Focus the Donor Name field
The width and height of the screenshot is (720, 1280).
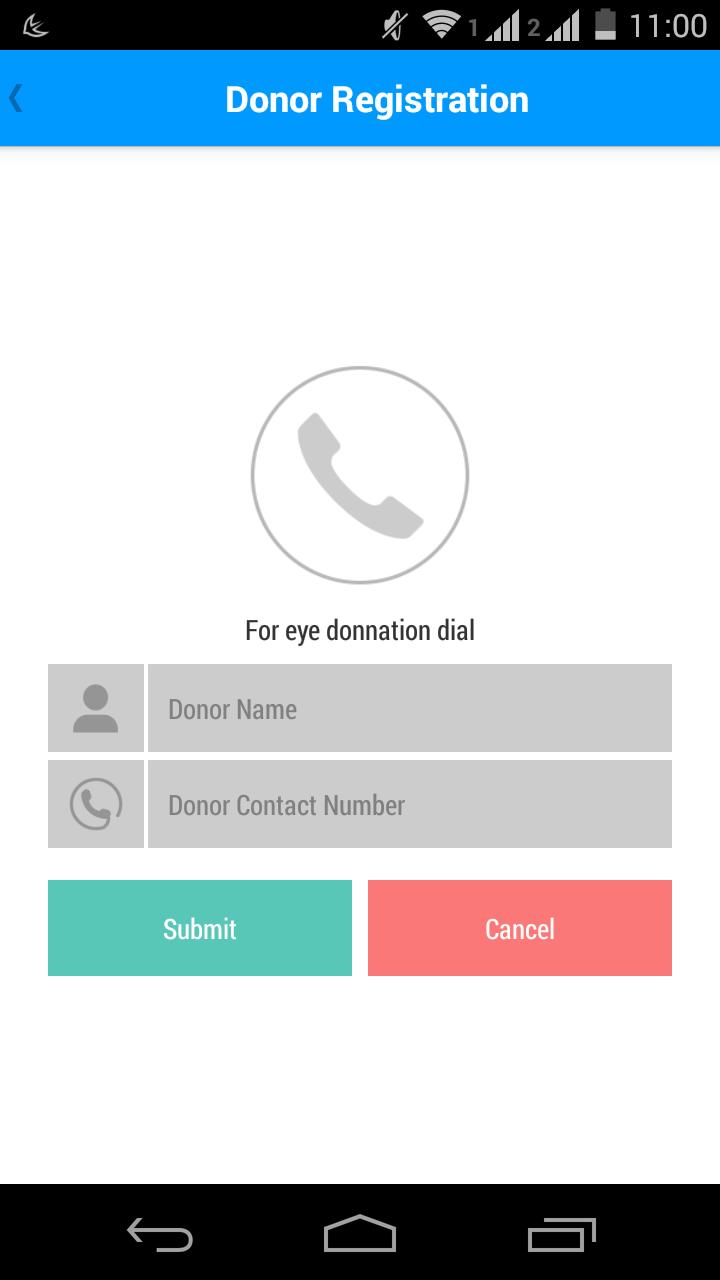point(409,708)
